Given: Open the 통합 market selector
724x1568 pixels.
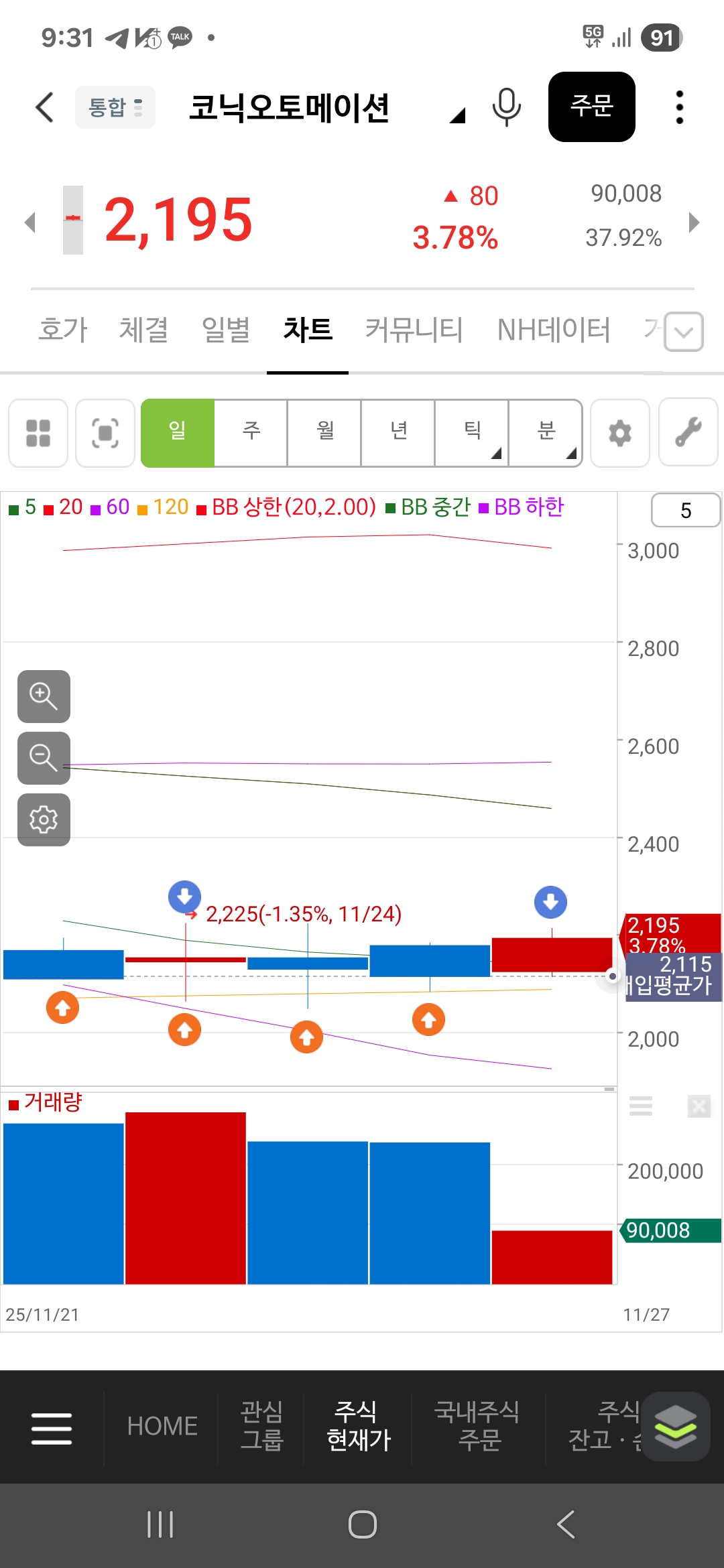Looking at the screenshot, I should click(115, 107).
